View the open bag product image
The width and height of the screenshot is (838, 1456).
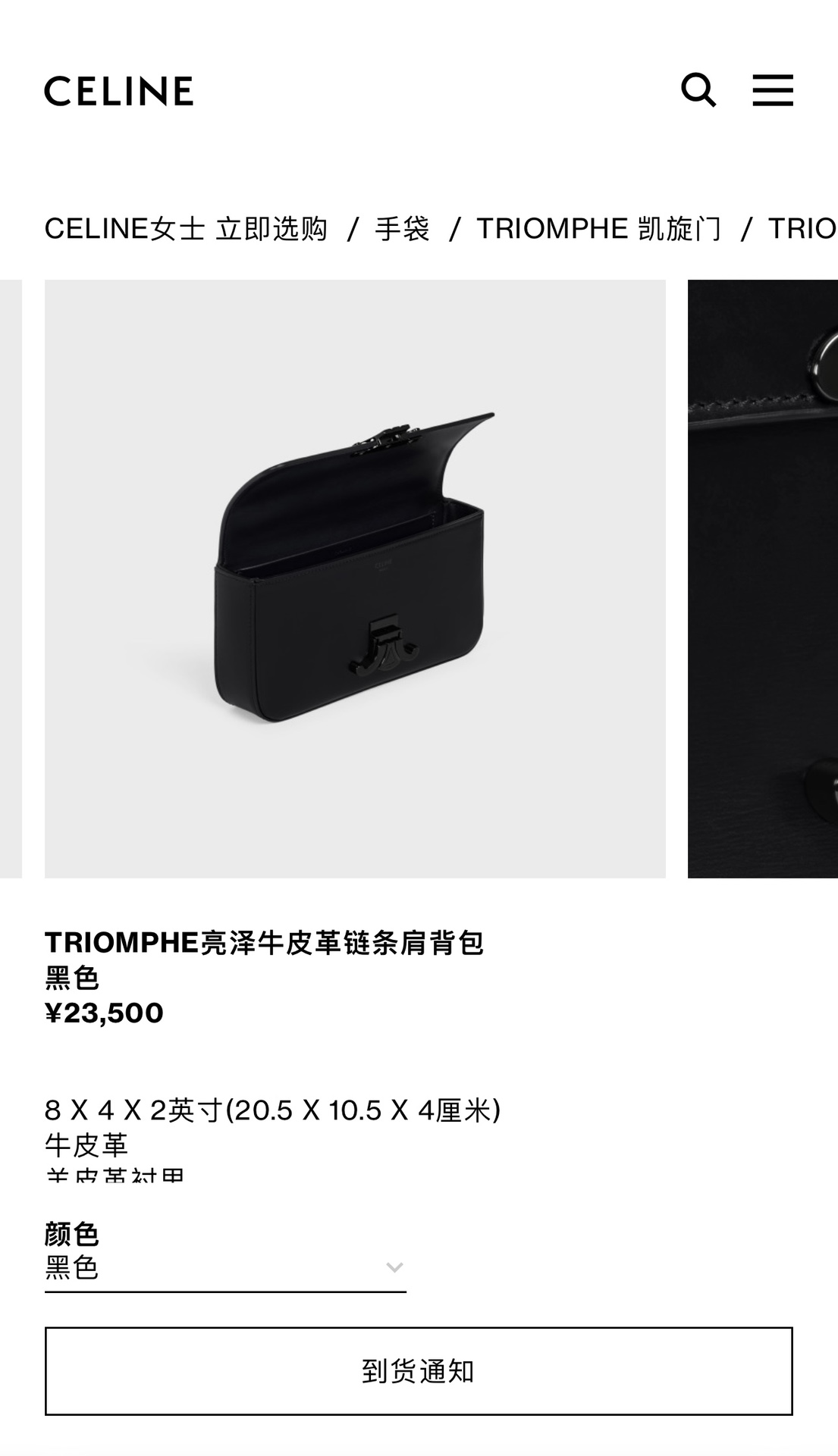tap(355, 579)
